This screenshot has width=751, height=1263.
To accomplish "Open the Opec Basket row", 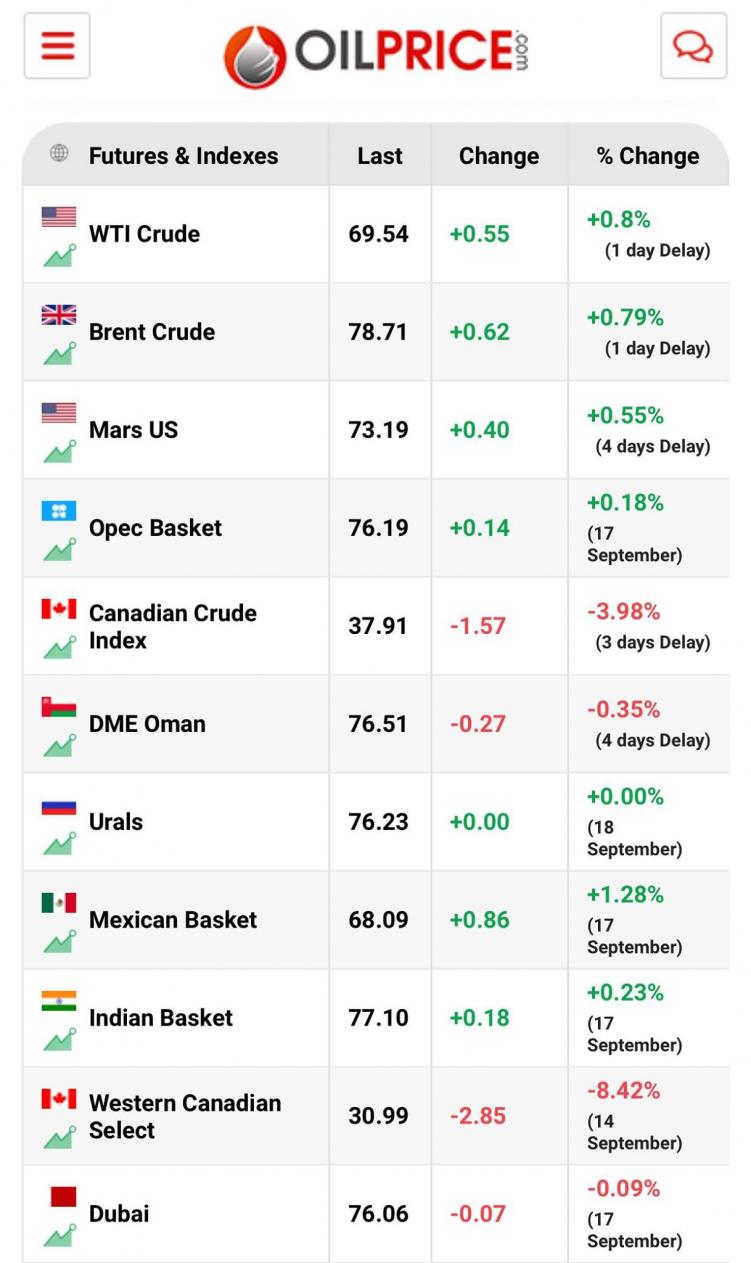I will point(155,528).
